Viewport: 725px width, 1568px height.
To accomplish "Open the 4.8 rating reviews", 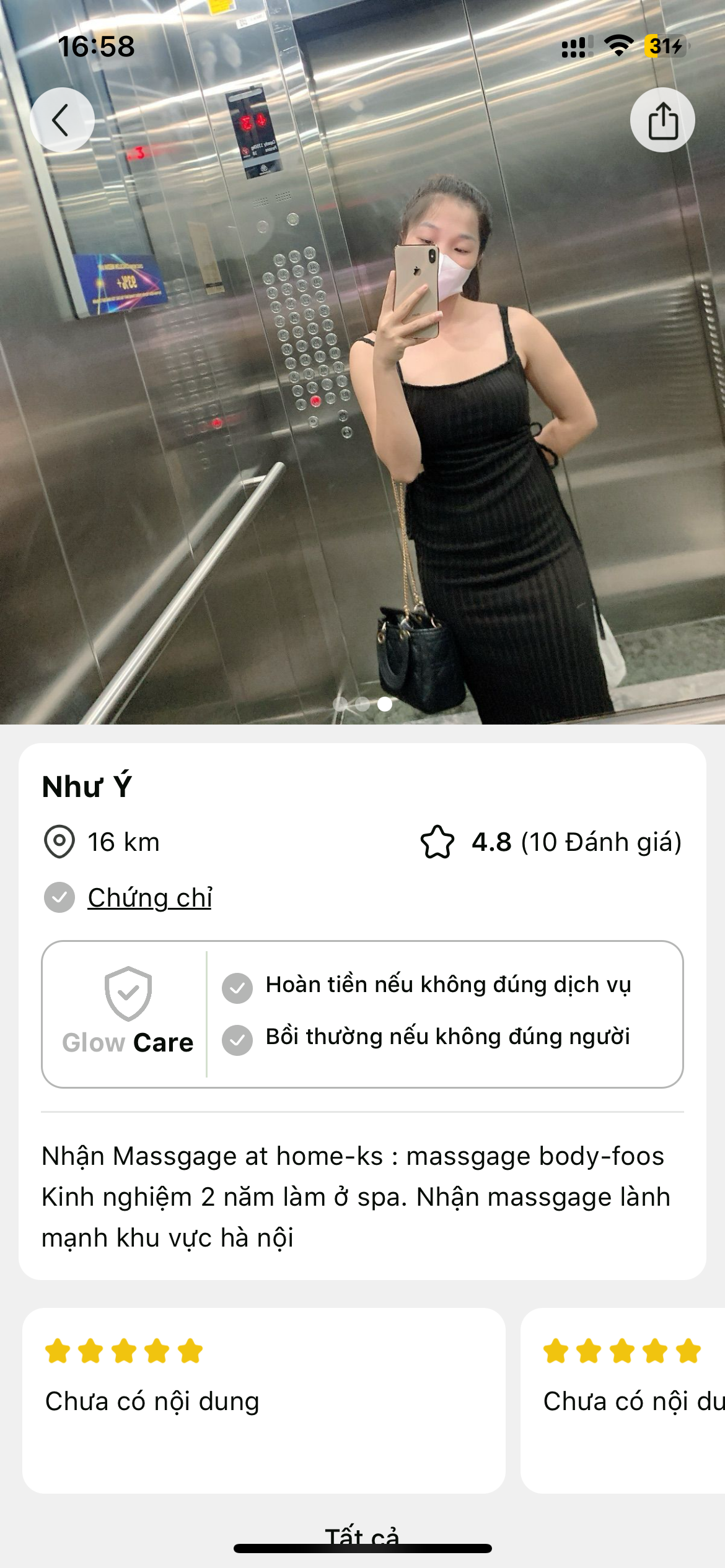I will pos(551,842).
